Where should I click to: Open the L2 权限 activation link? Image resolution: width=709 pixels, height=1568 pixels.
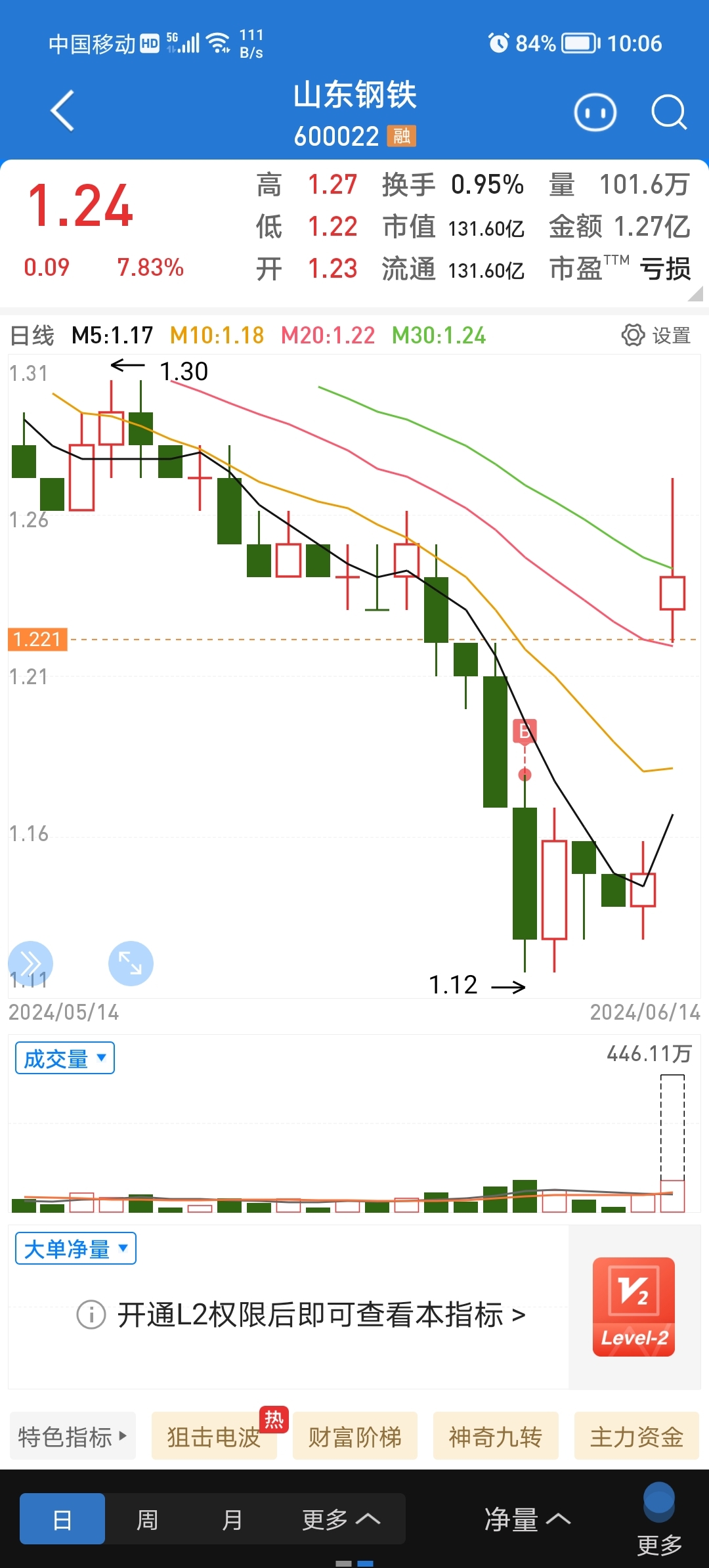point(301,1315)
